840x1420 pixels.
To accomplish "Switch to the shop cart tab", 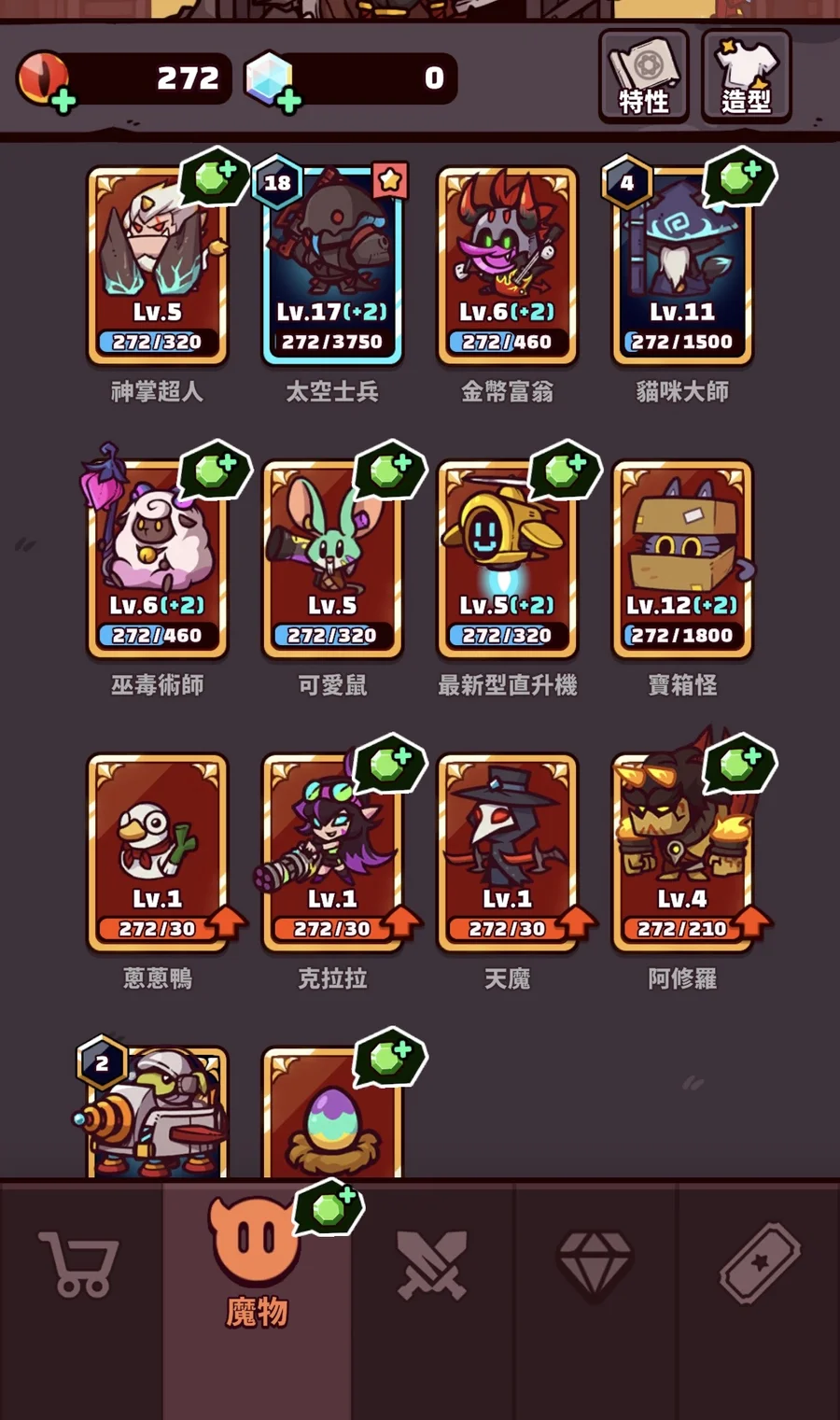I will tap(79, 1265).
